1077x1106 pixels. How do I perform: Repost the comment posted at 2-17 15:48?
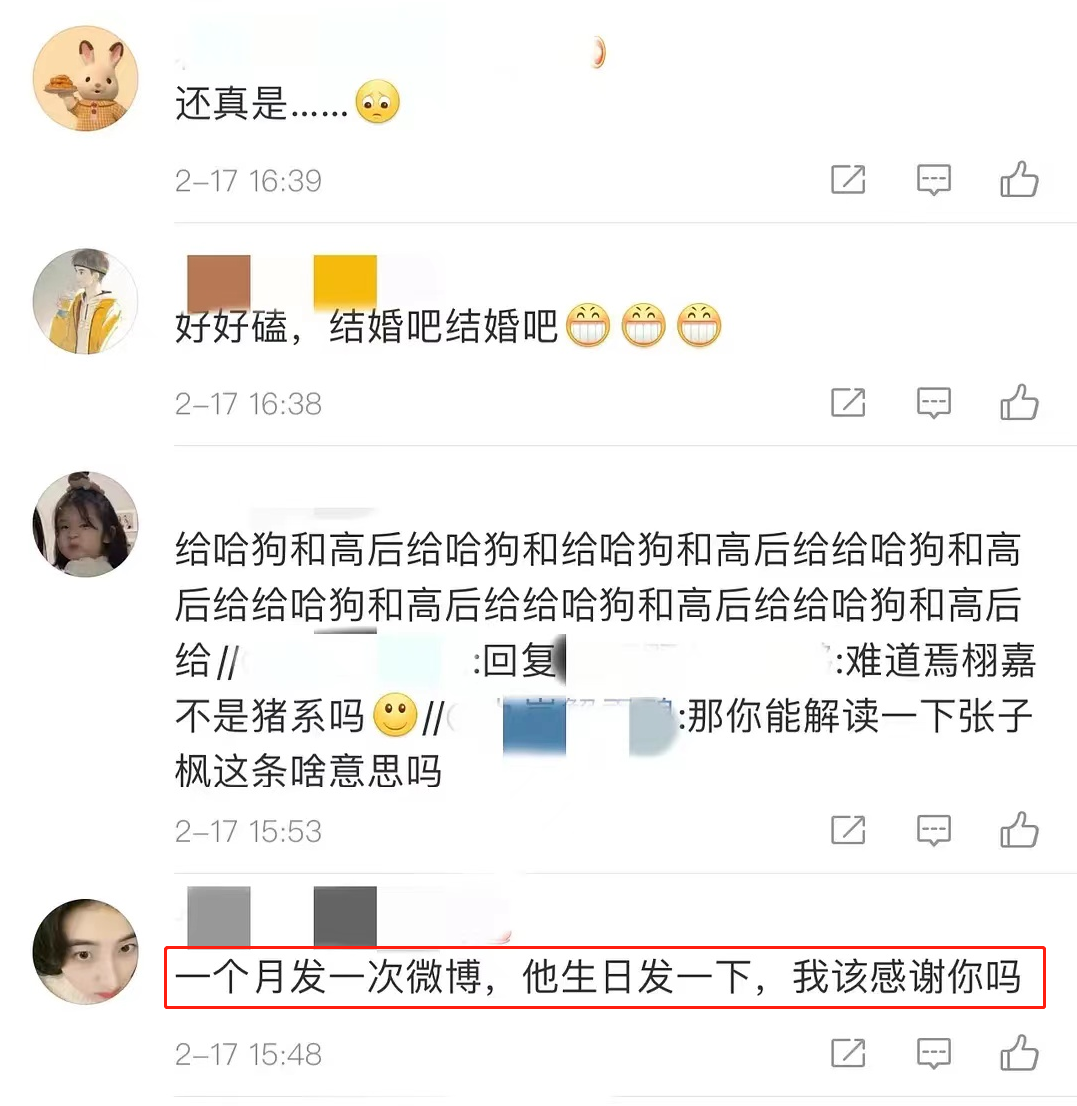click(x=848, y=1053)
